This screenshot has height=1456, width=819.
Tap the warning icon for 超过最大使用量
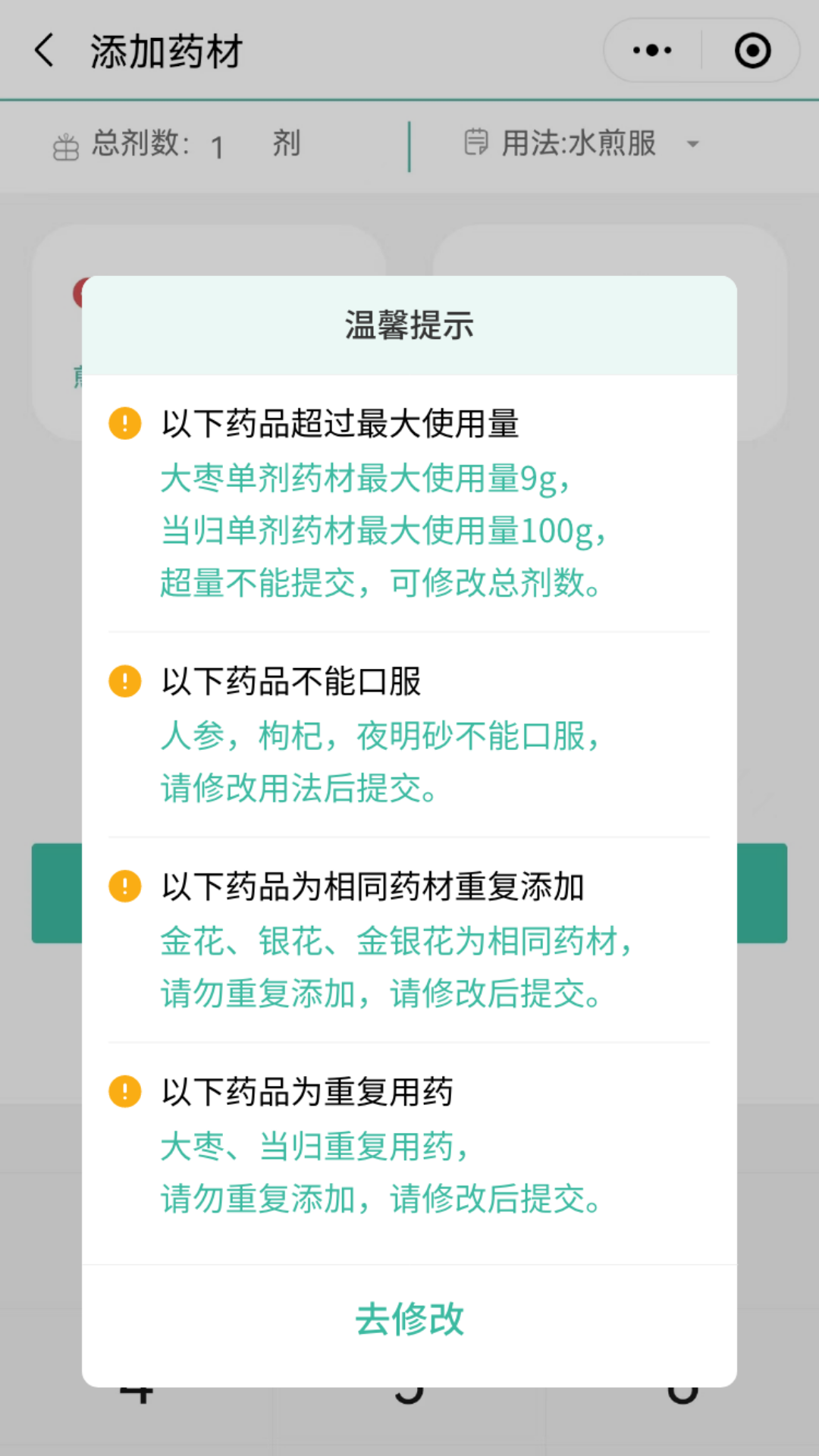124,425
